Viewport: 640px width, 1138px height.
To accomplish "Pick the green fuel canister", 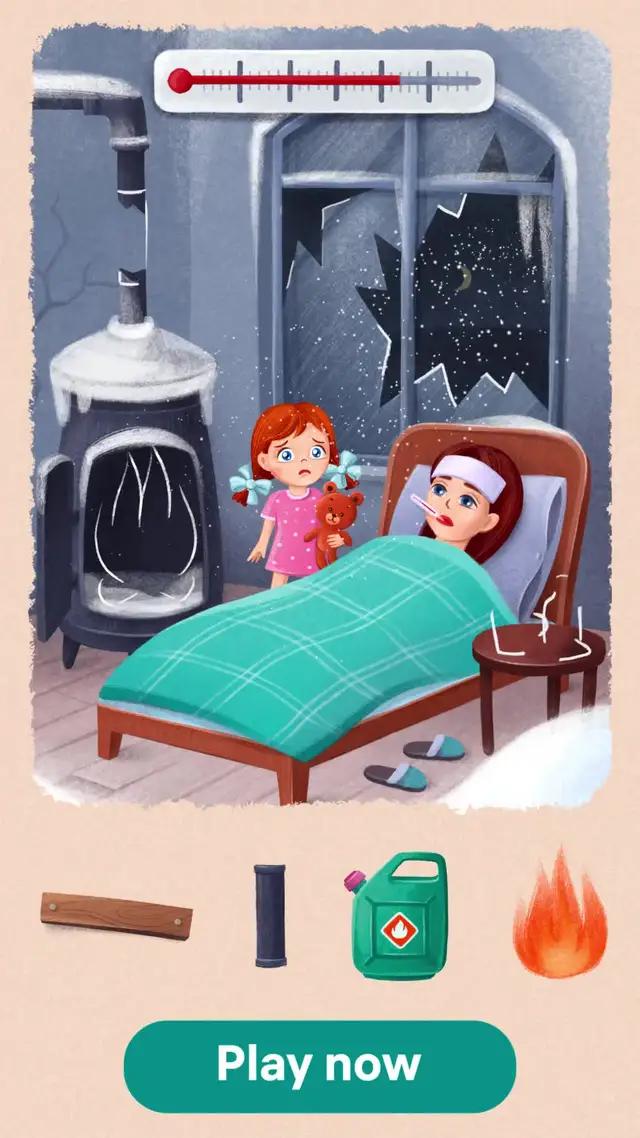I will click(x=397, y=916).
